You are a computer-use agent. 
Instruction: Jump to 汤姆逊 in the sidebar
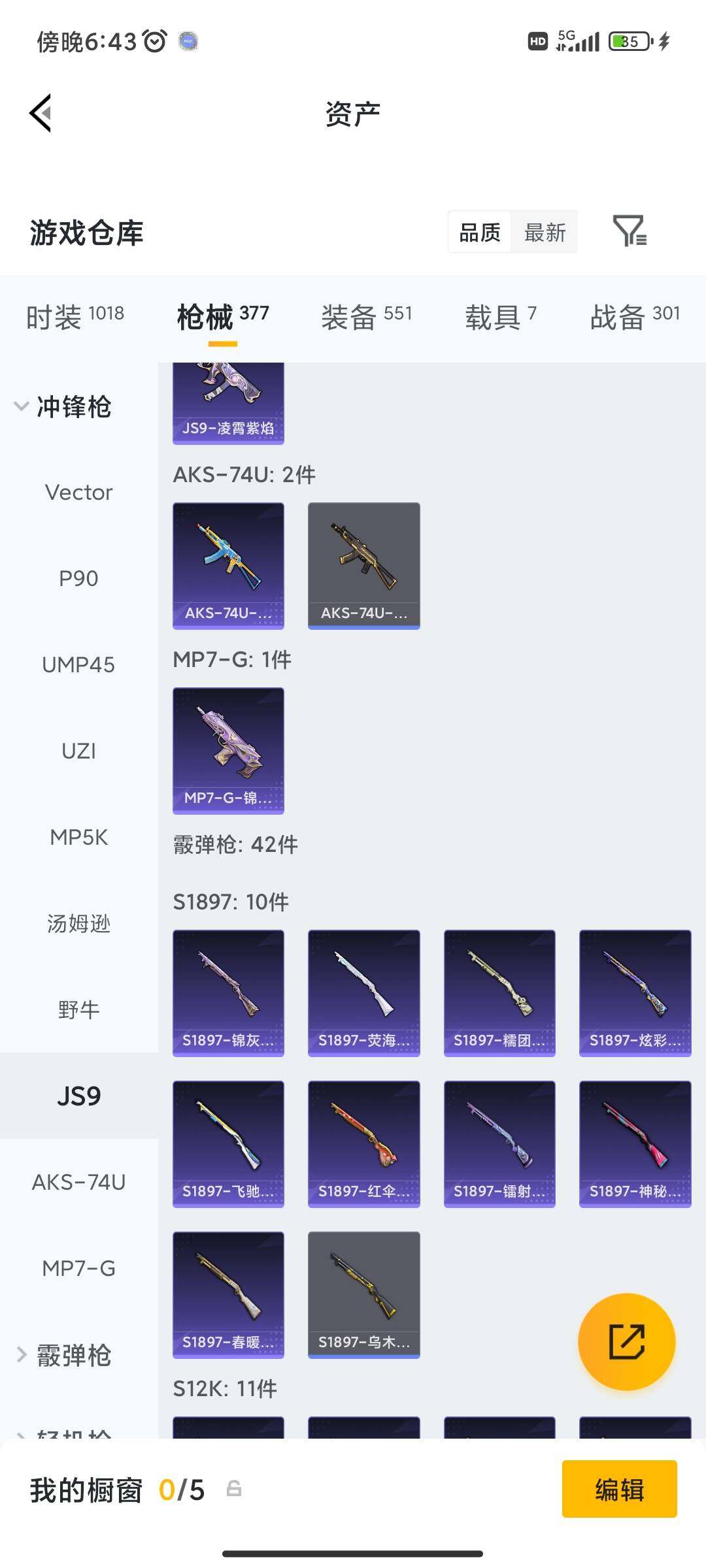(78, 923)
